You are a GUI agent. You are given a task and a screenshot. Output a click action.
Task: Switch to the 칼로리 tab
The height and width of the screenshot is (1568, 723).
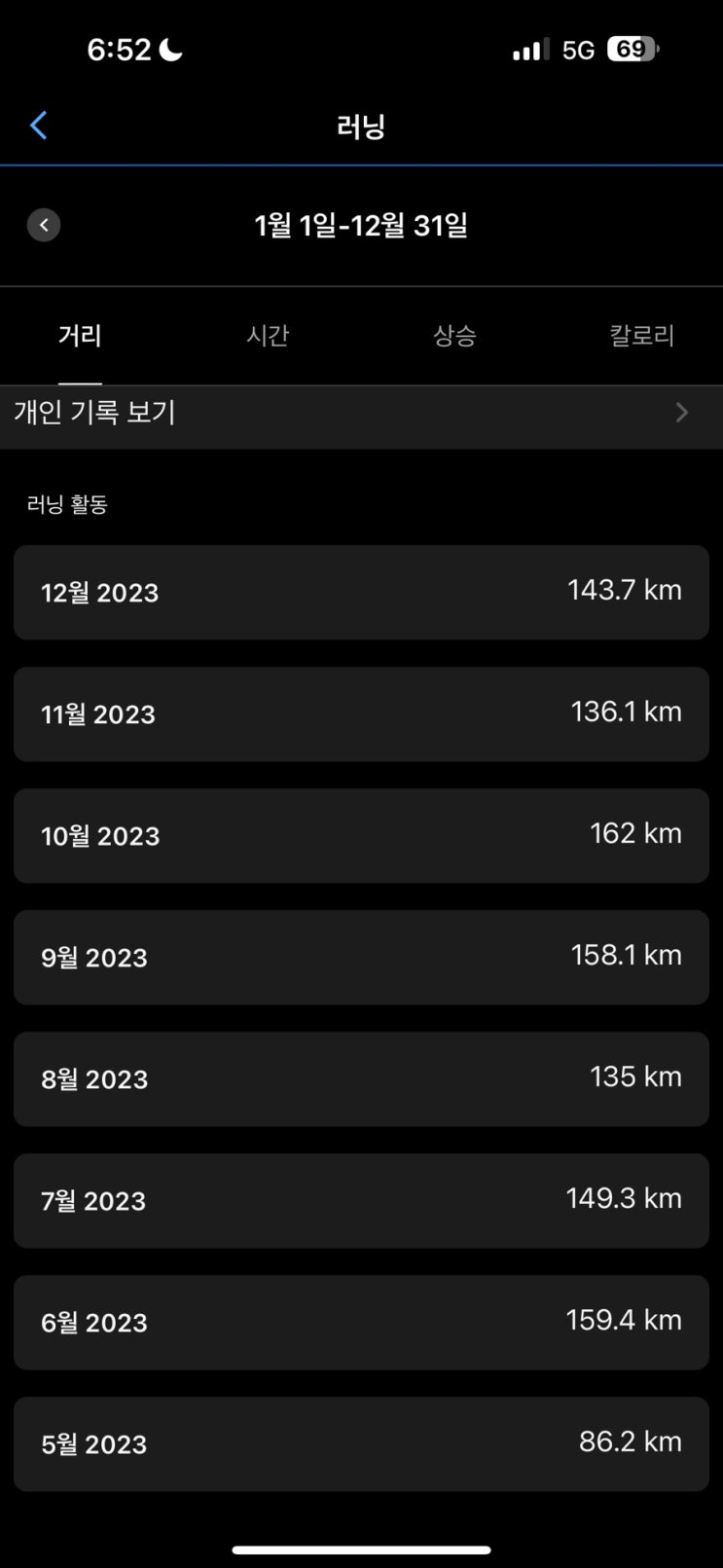(x=641, y=336)
